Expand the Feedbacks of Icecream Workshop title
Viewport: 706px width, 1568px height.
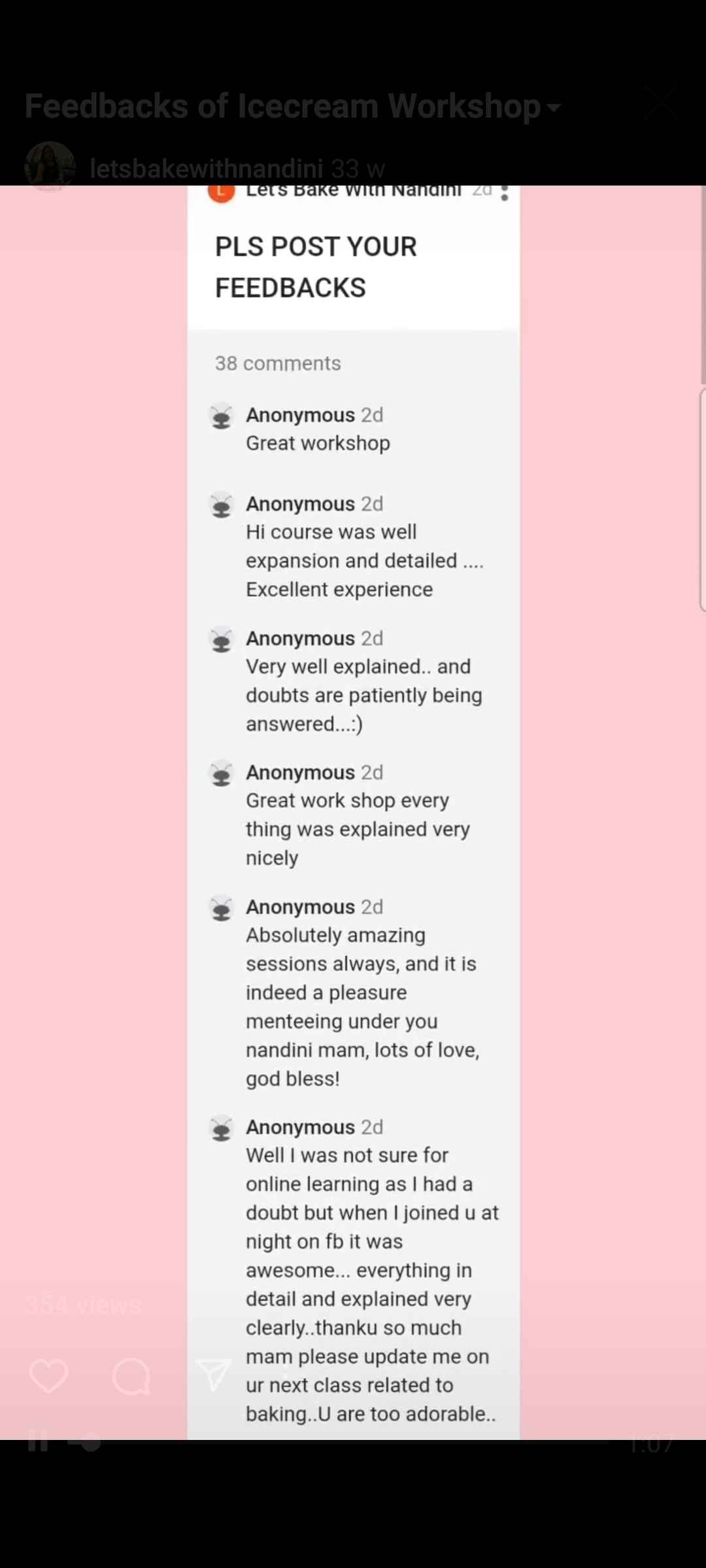tap(554, 107)
